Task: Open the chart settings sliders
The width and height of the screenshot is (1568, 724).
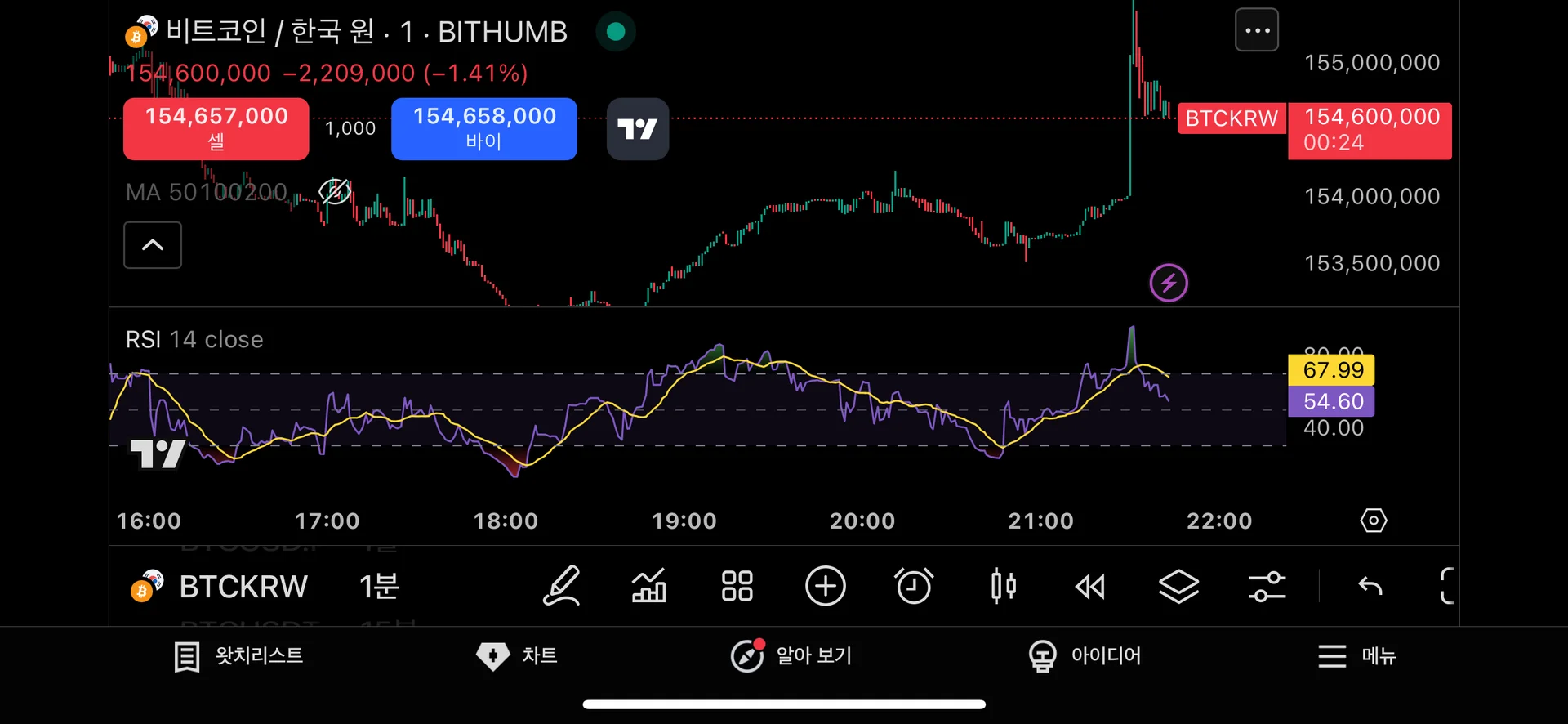Action: 1267,587
